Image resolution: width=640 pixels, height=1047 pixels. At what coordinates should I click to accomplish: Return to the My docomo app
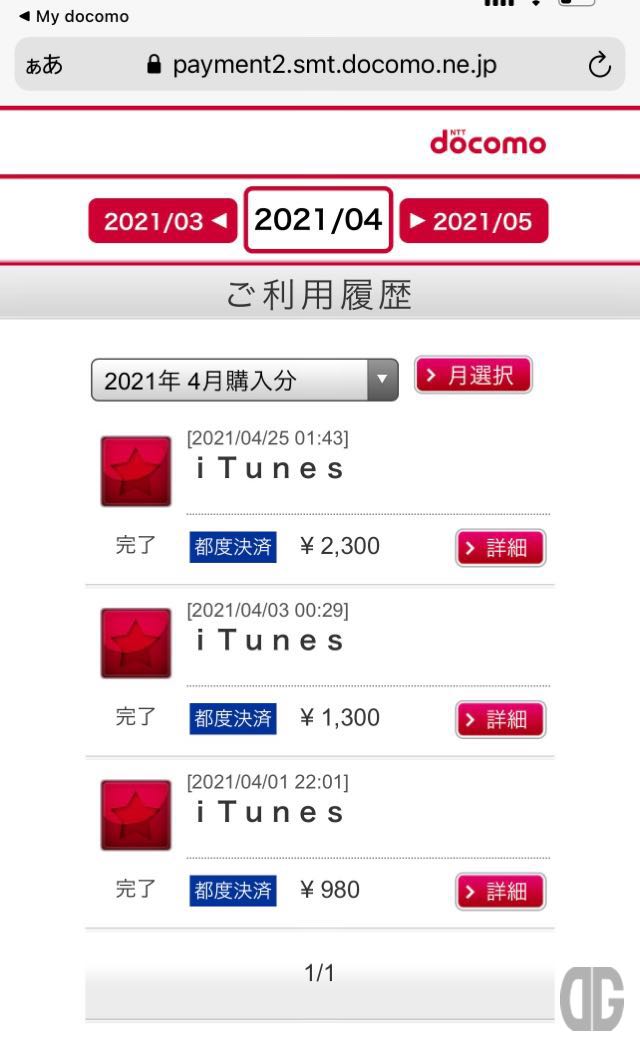(73, 16)
